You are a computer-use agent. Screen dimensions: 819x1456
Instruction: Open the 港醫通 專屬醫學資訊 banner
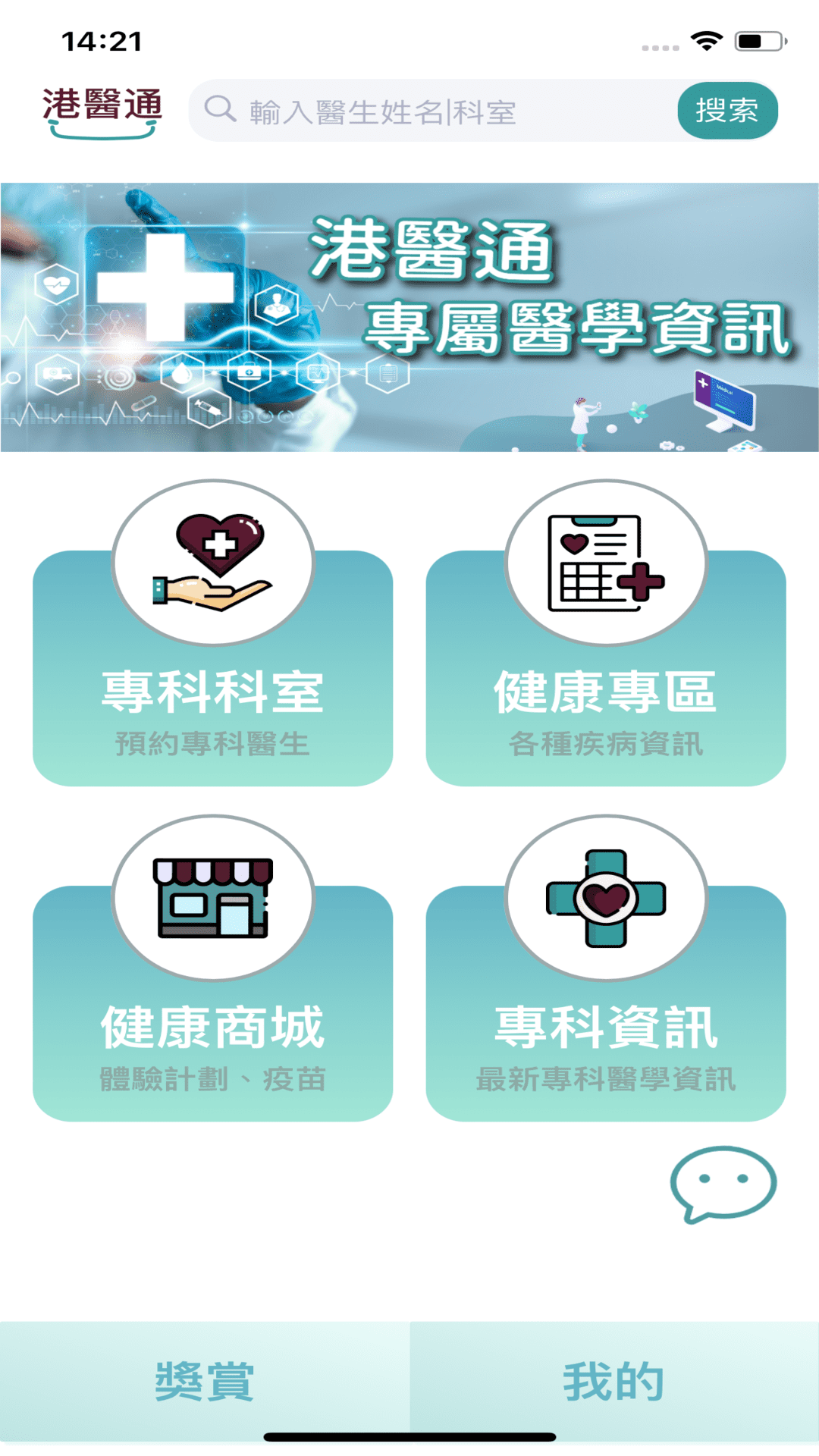(x=409, y=317)
